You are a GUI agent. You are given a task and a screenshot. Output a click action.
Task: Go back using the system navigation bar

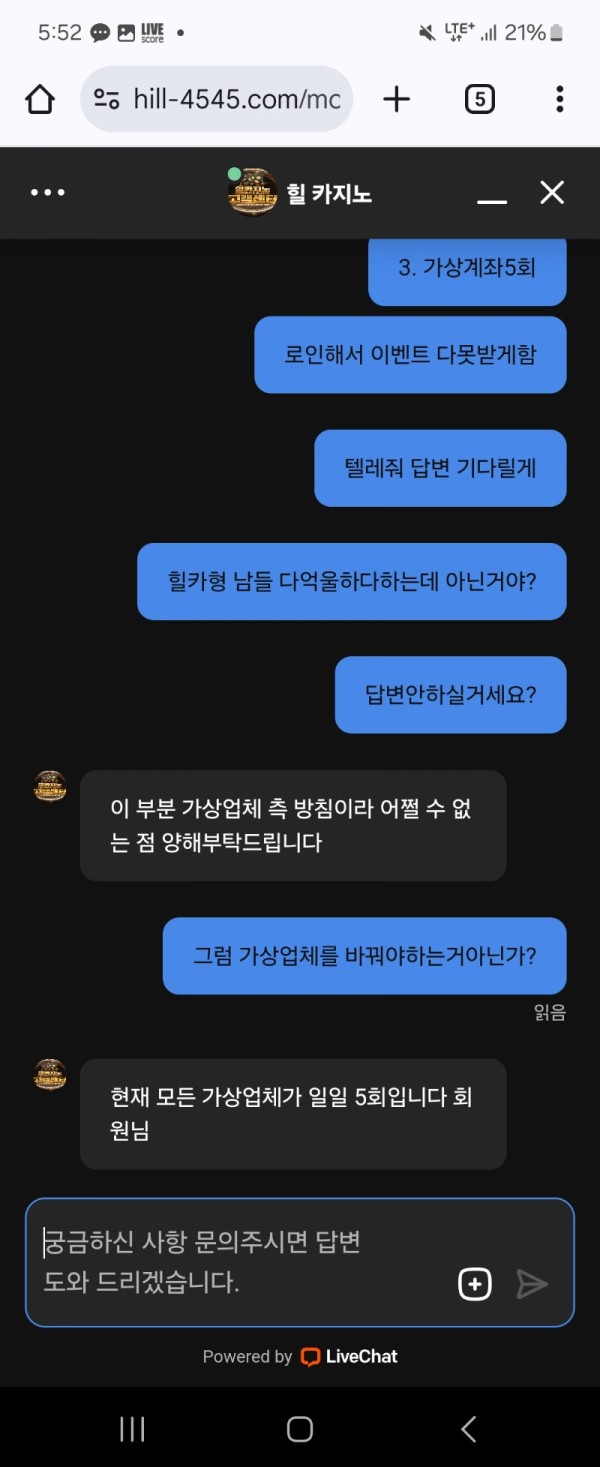(x=468, y=1429)
